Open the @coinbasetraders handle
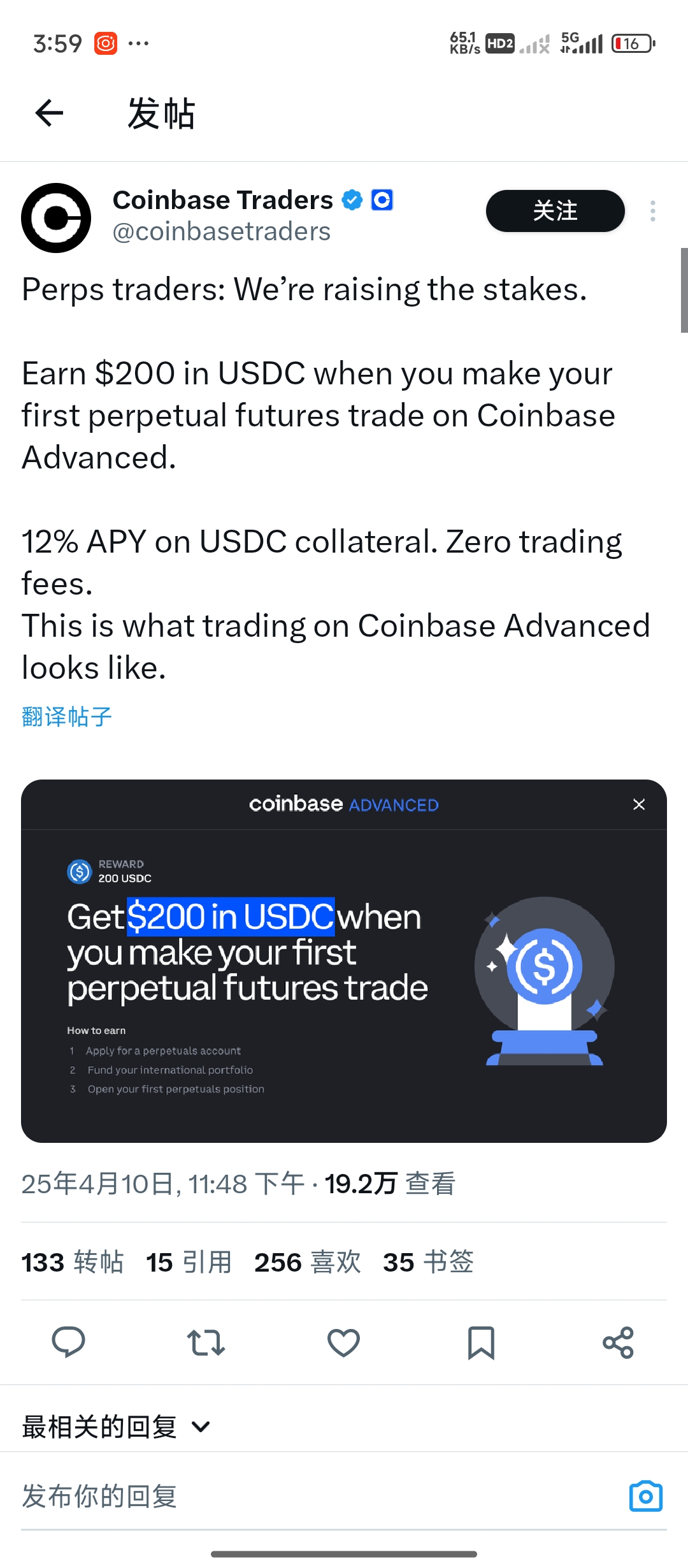 (221, 231)
